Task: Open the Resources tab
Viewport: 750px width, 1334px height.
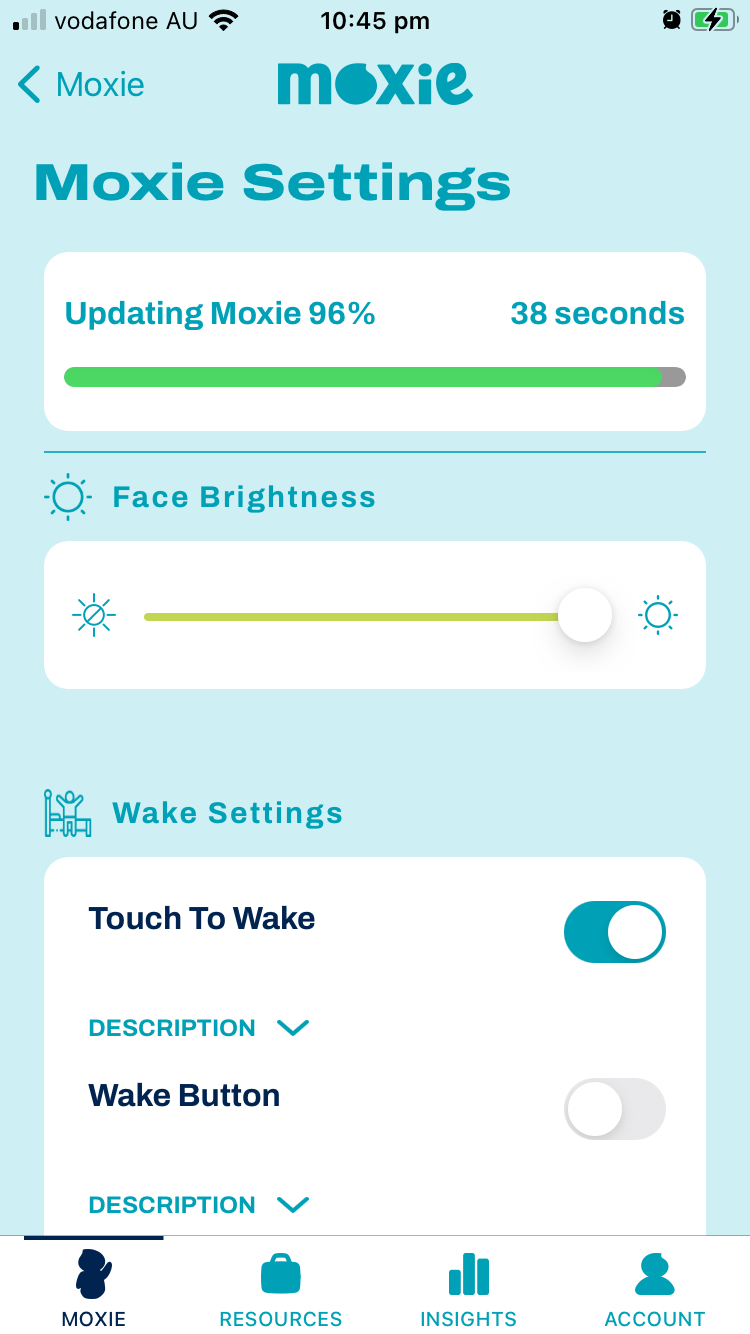Action: (x=281, y=1289)
